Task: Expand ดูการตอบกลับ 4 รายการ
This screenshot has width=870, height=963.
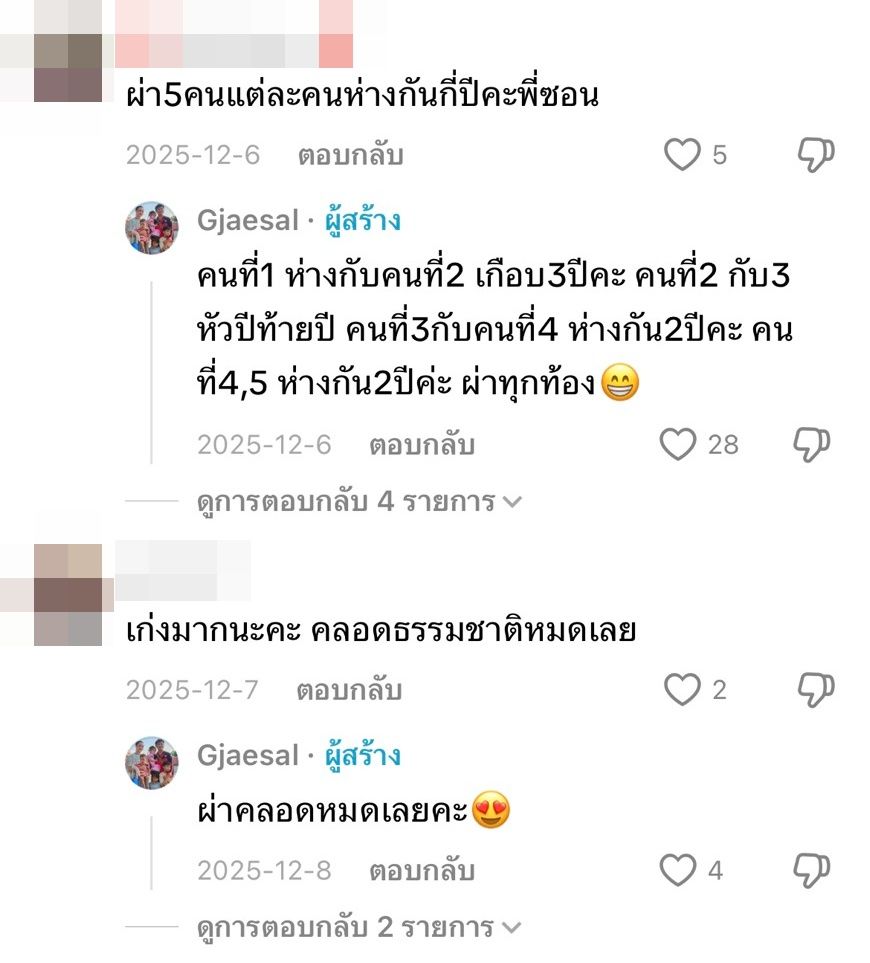Action: click(x=359, y=501)
